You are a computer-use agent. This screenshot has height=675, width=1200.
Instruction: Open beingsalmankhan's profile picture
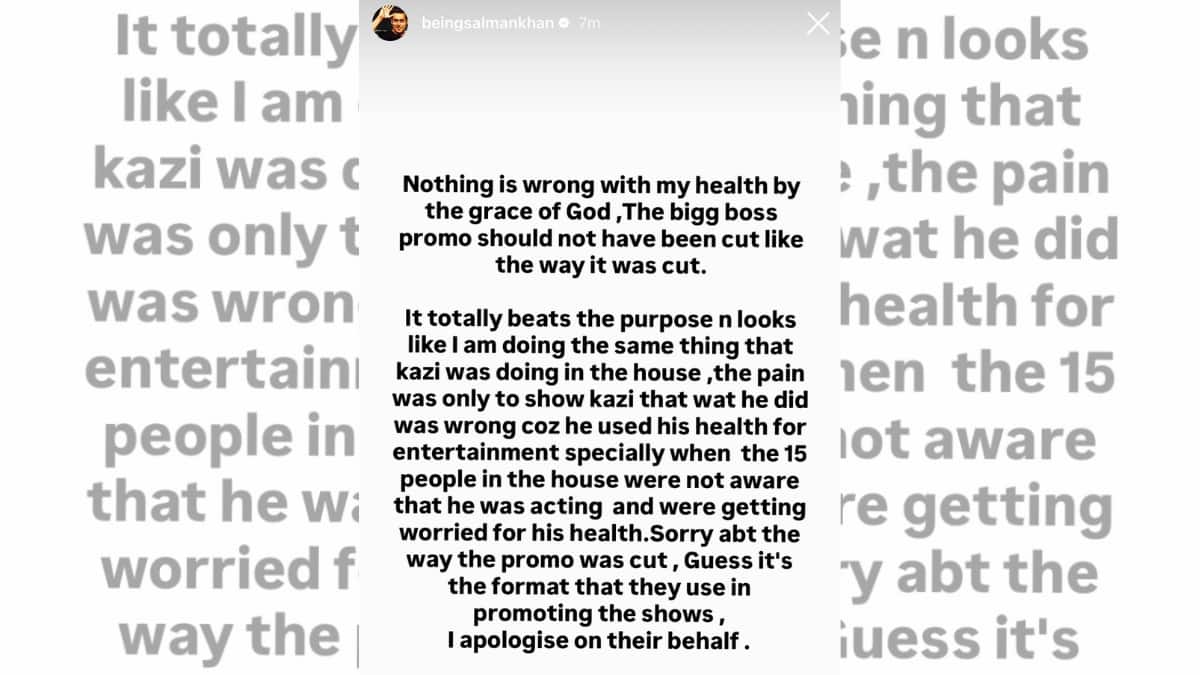point(390,22)
